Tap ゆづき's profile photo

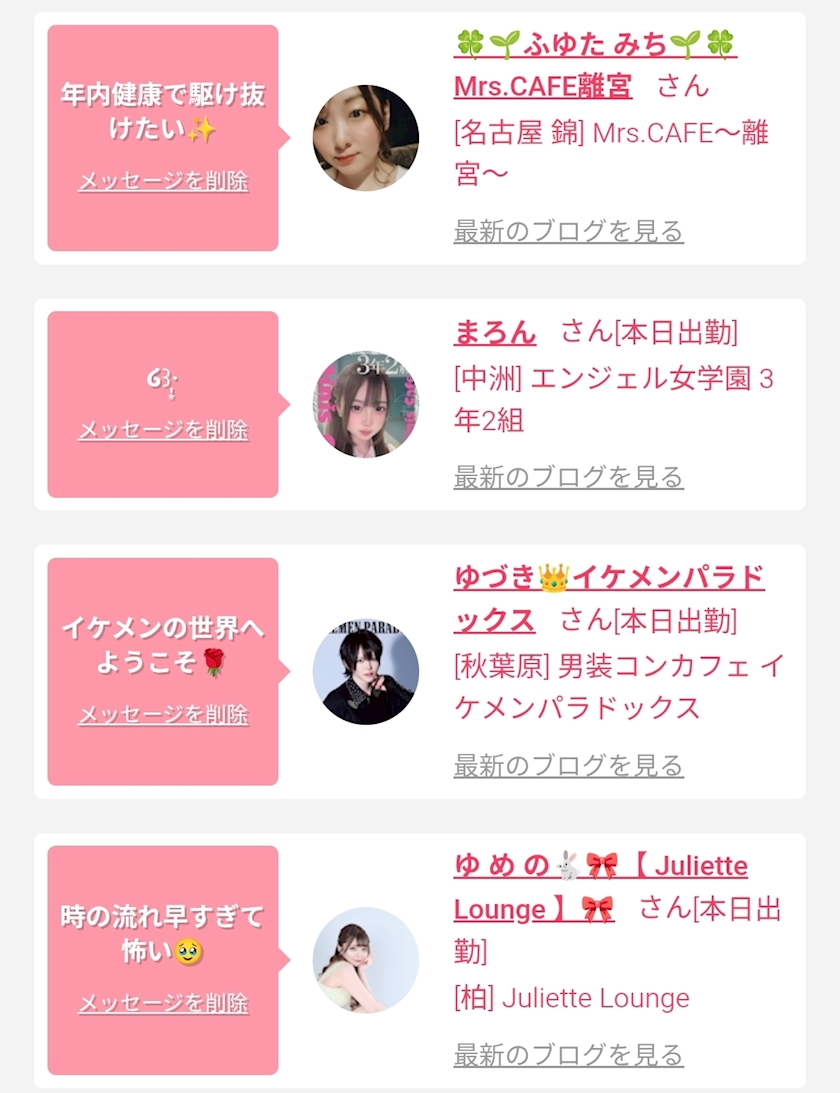tap(365, 671)
